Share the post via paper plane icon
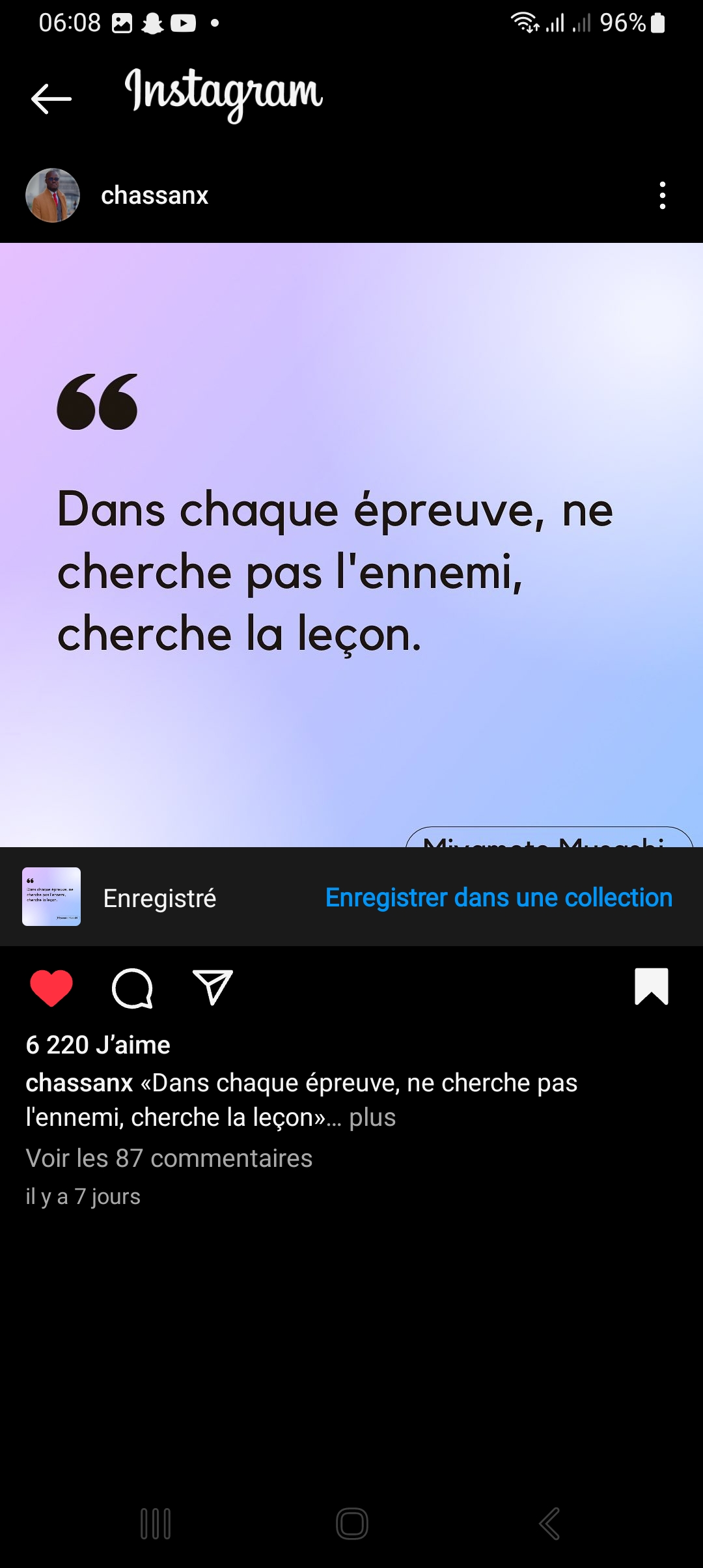703x1568 pixels. coord(213,988)
